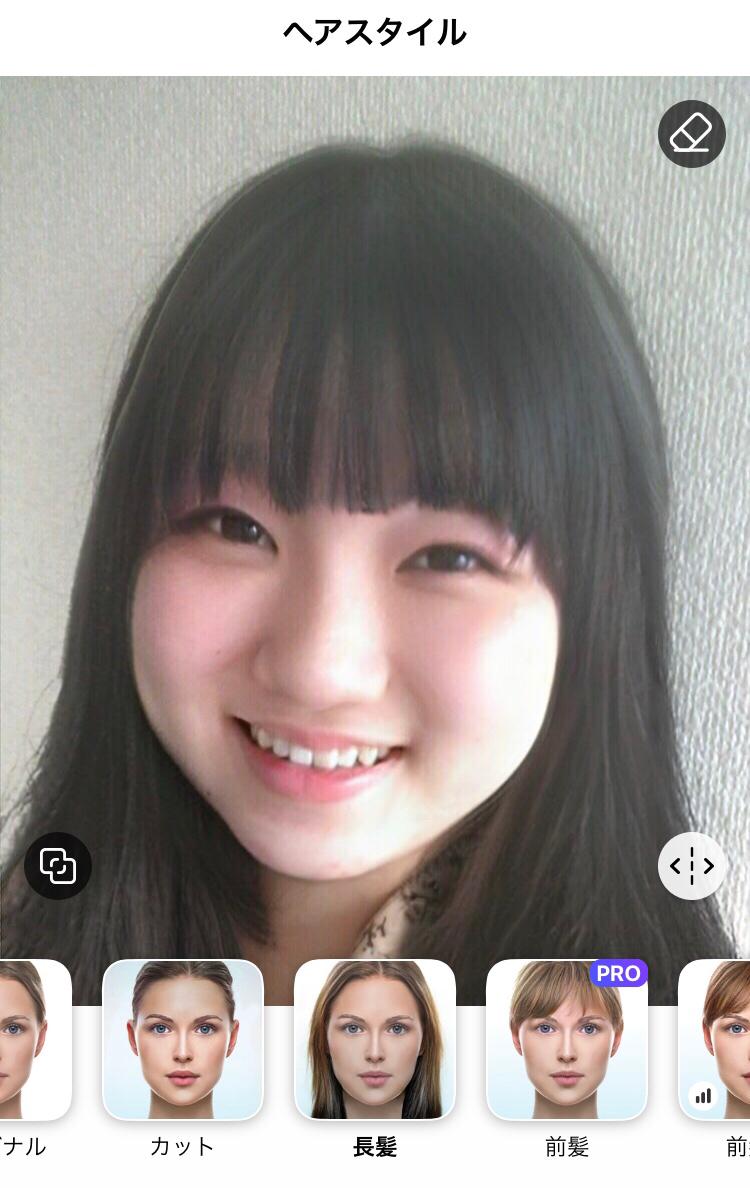Select the カット hairstyle thumbnail
Screen dimensions: 750x1188
pyautogui.click(x=183, y=1039)
